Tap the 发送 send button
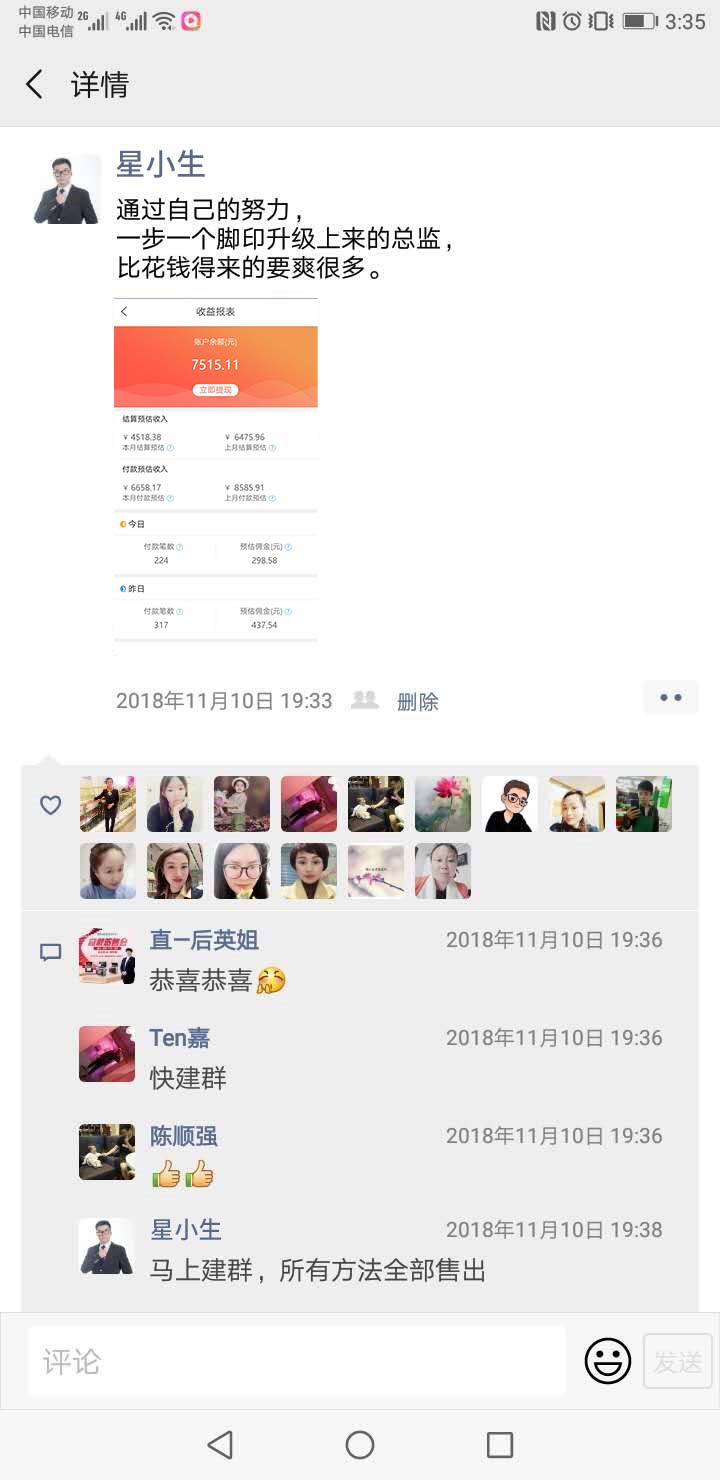720x1480 pixels. (x=678, y=1361)
